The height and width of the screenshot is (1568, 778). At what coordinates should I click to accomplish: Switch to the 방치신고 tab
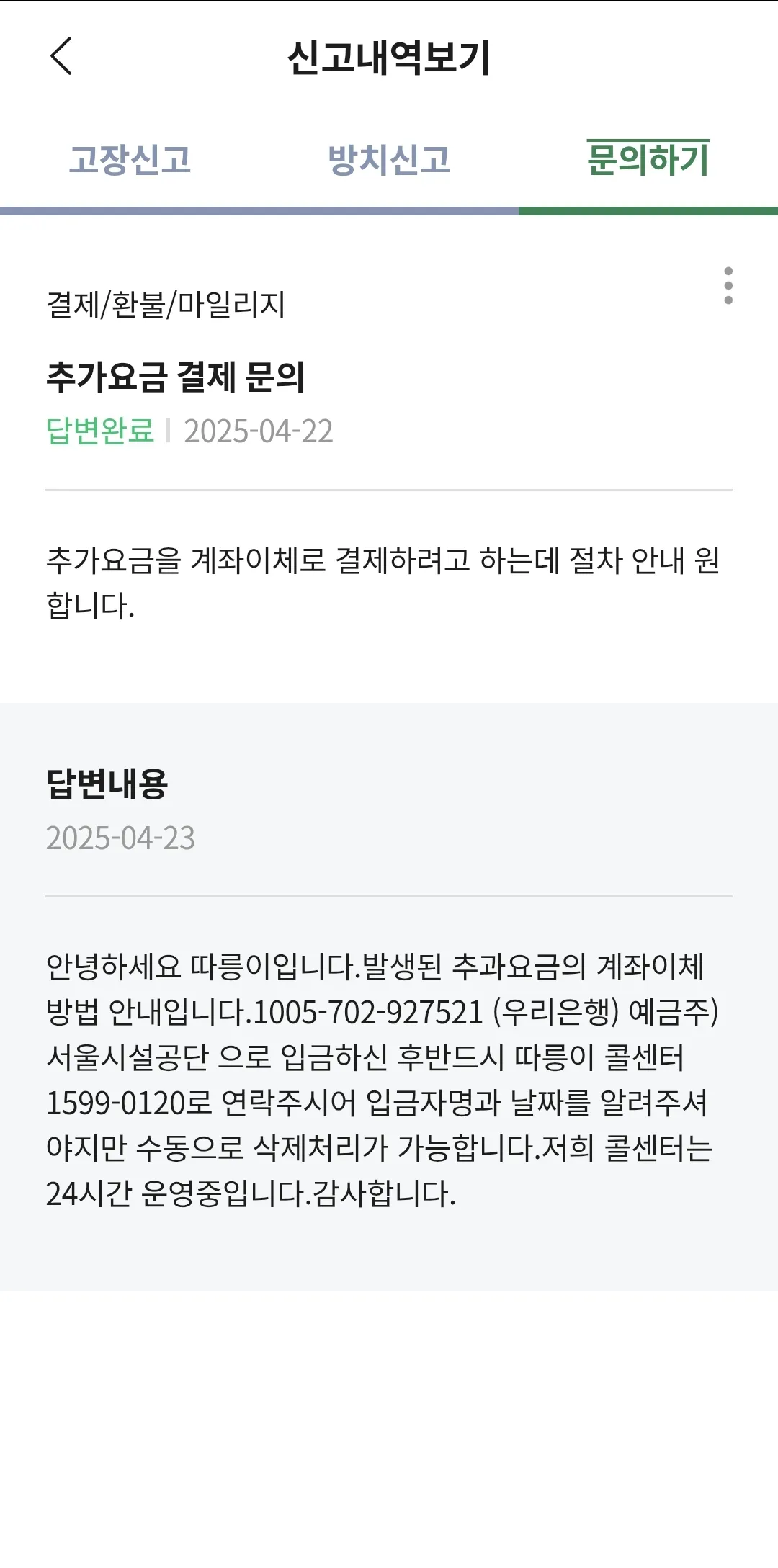tap(389, 160)
